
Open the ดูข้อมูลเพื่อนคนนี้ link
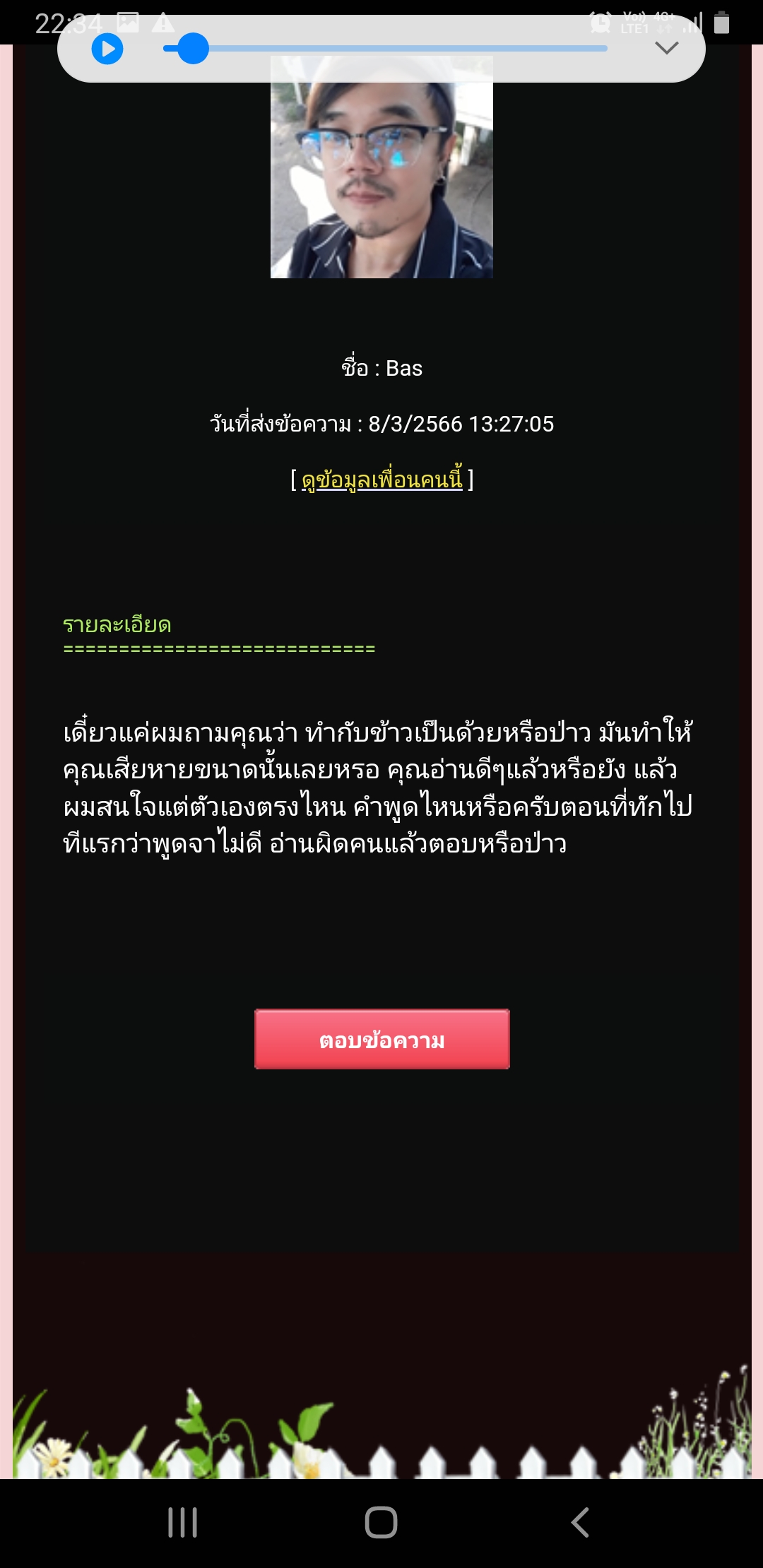(x=381, y=480)
